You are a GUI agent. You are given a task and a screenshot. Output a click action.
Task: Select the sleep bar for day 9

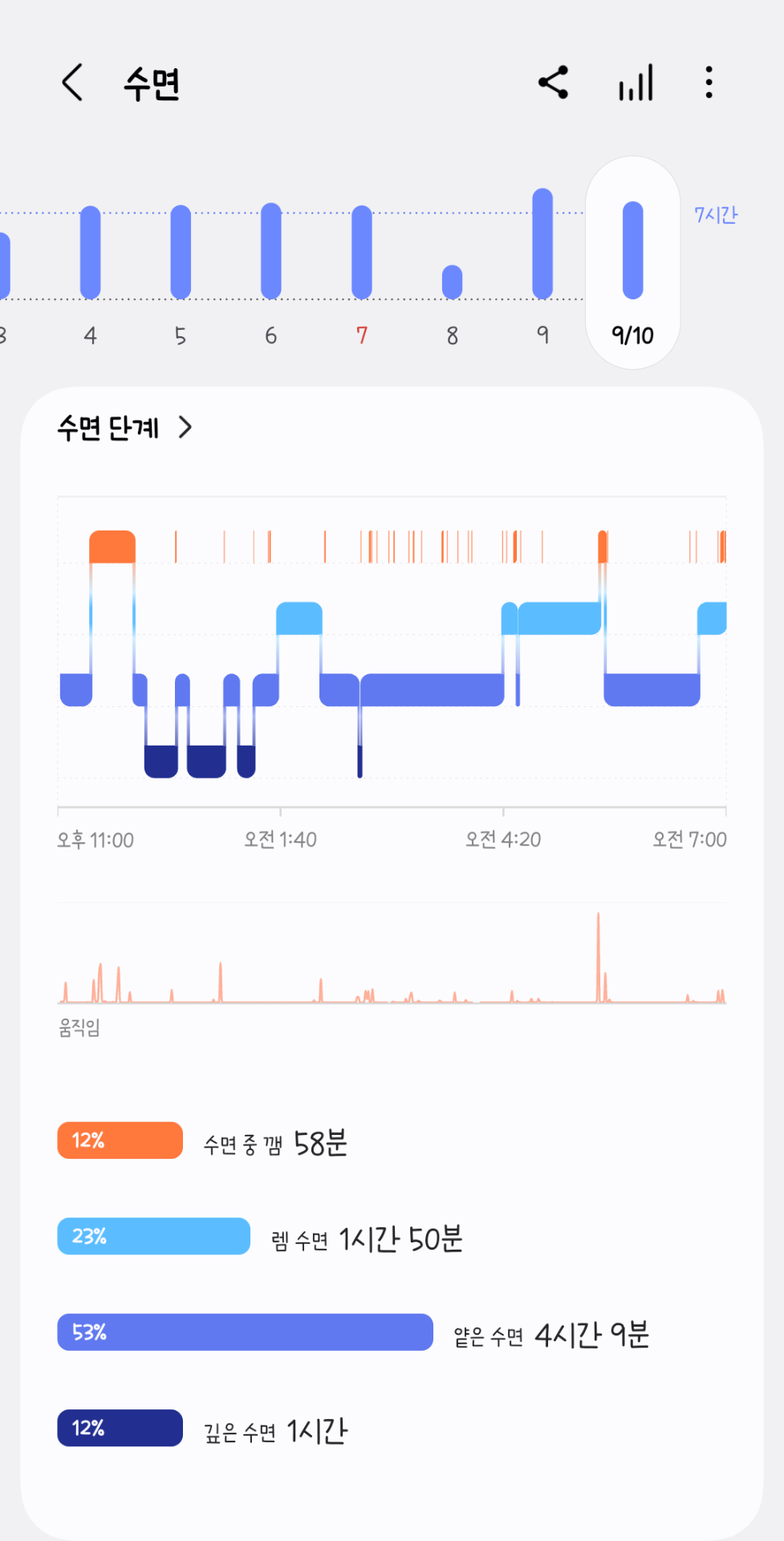[543, 243]
